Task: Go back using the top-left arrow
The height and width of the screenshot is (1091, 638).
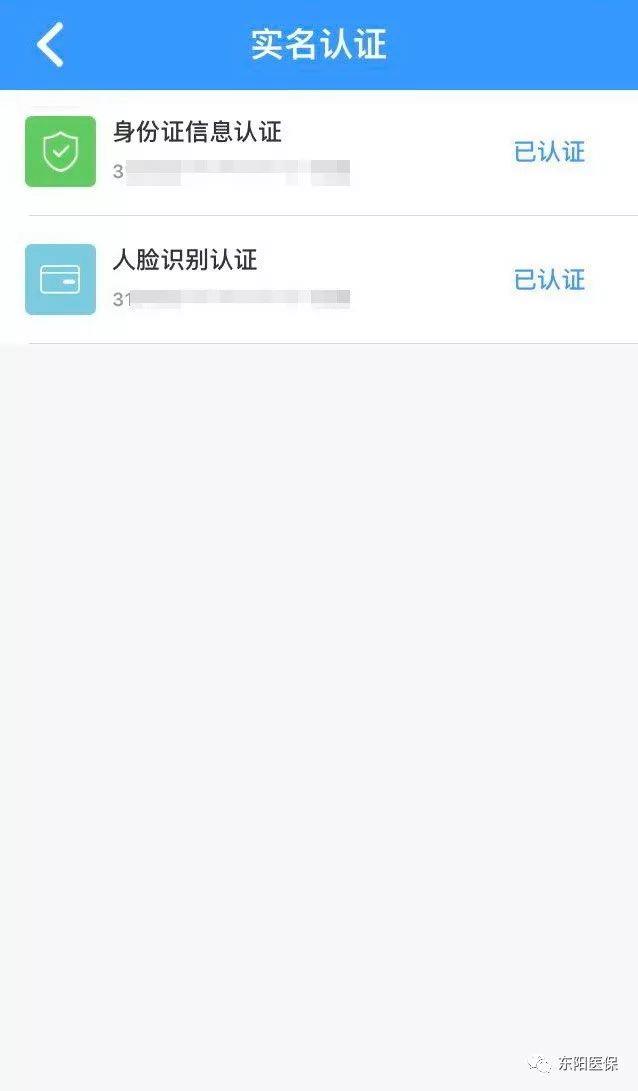Action: [x=50, y=45]
